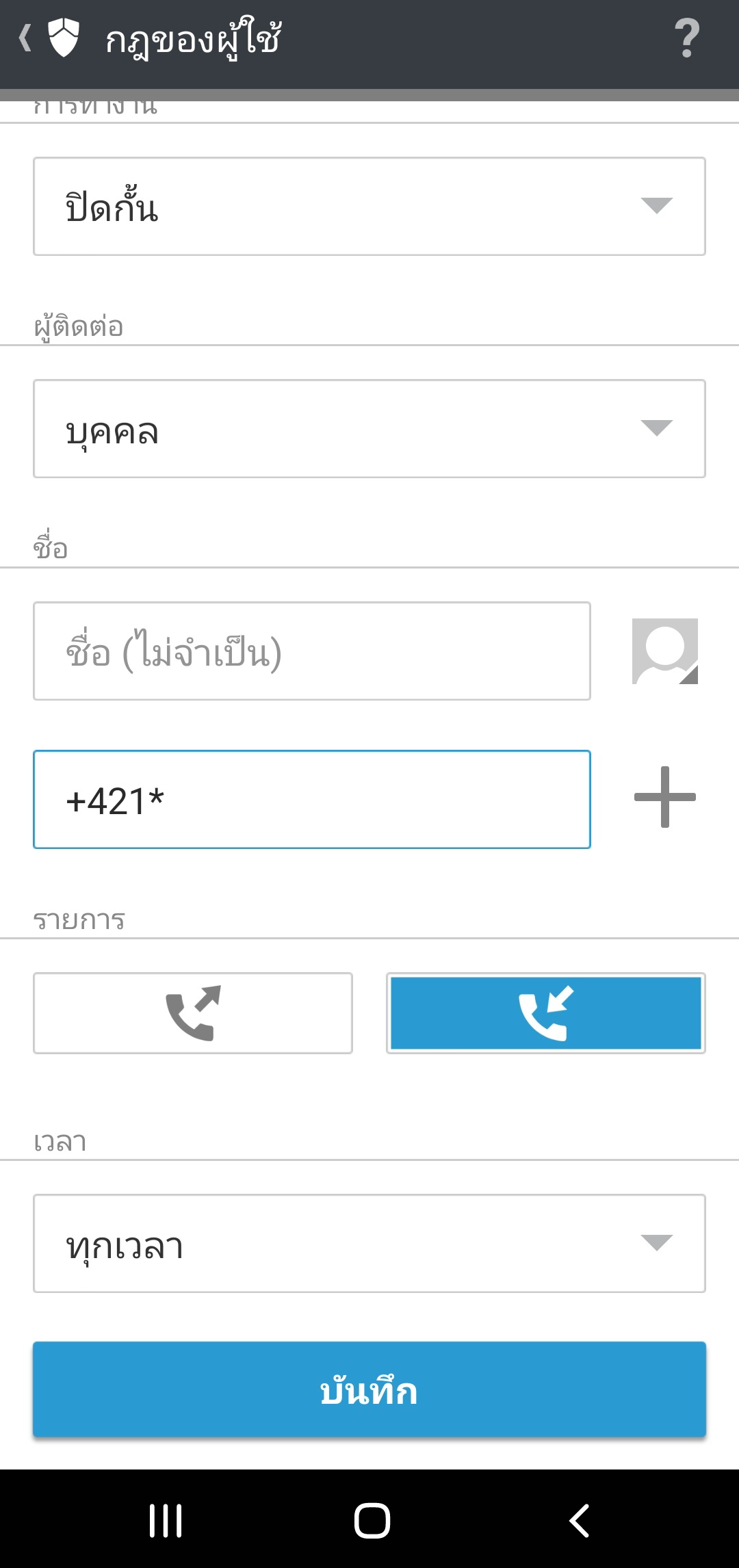Open the help question mark

pos(686,39)
